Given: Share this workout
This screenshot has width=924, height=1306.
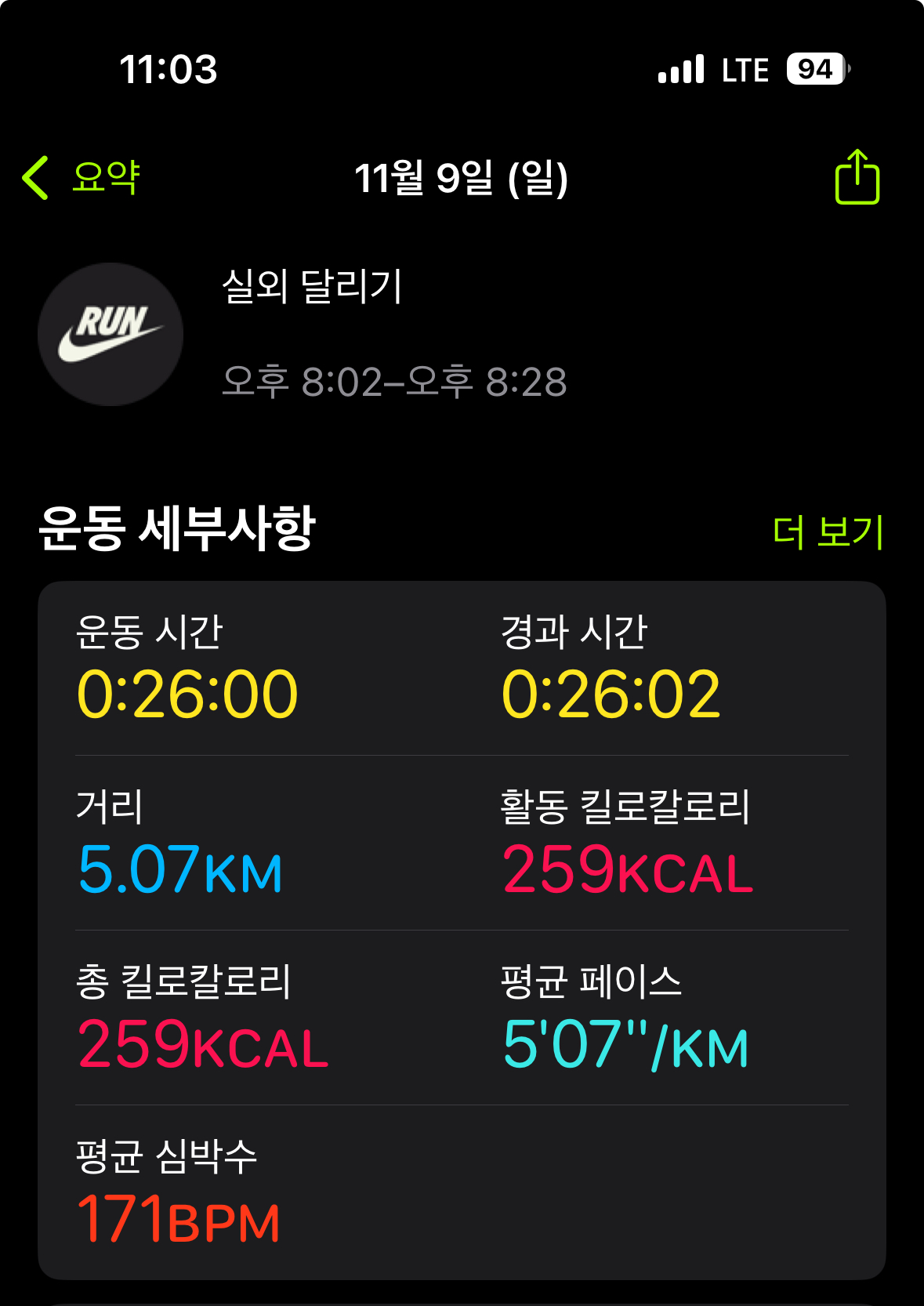Looking at the screenshot, I should [857, 177].
